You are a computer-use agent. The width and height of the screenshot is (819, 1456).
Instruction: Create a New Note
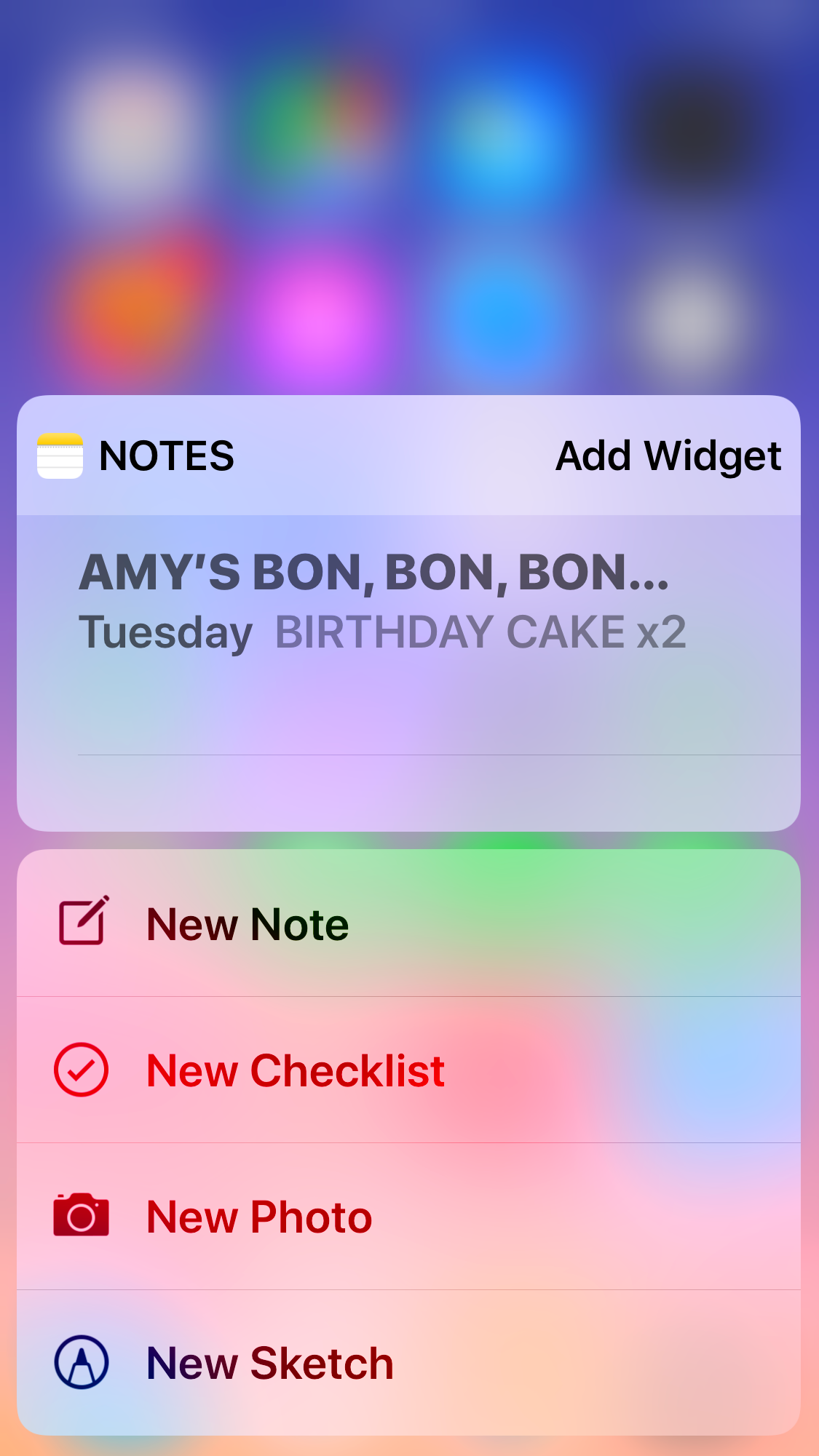click(x=248, y=924)
